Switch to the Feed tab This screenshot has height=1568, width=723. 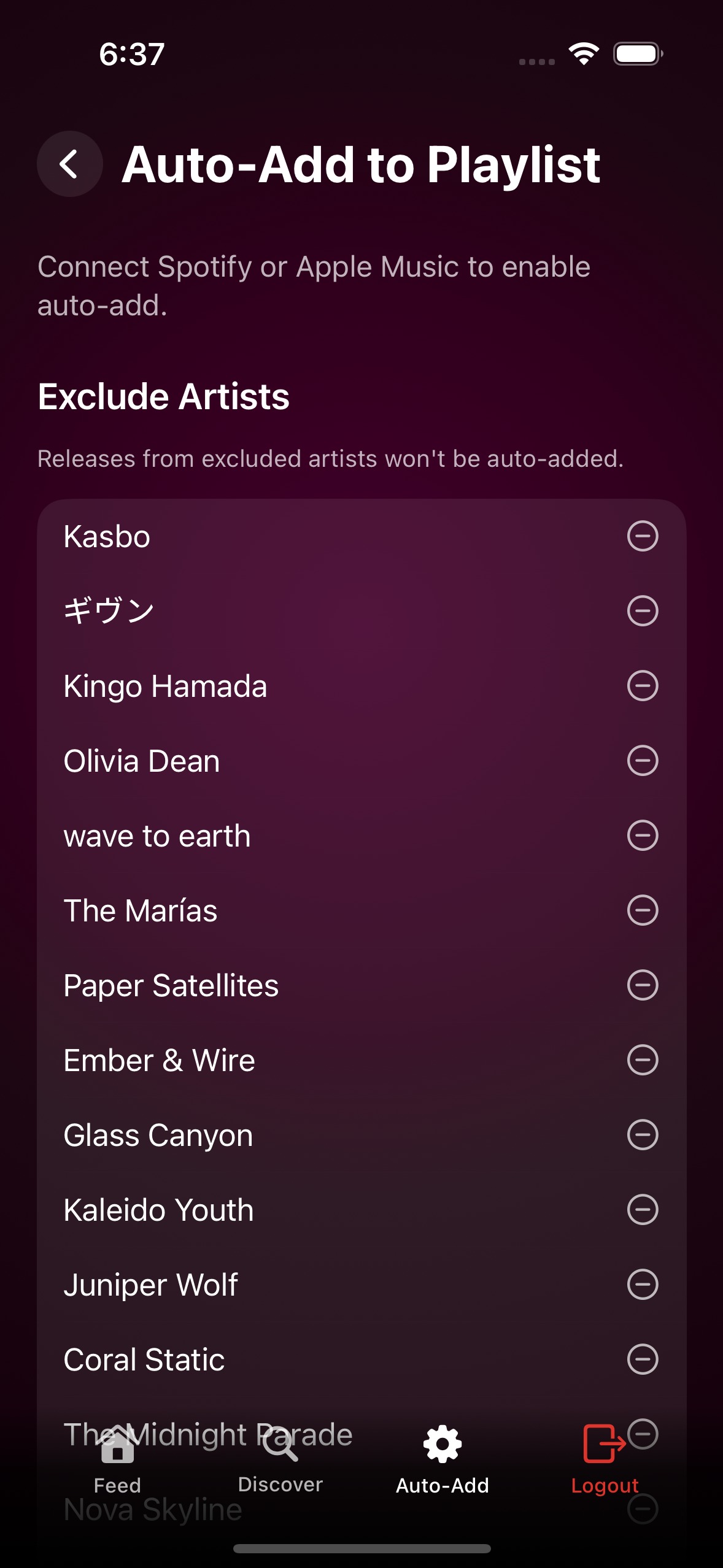(117, 1460)
